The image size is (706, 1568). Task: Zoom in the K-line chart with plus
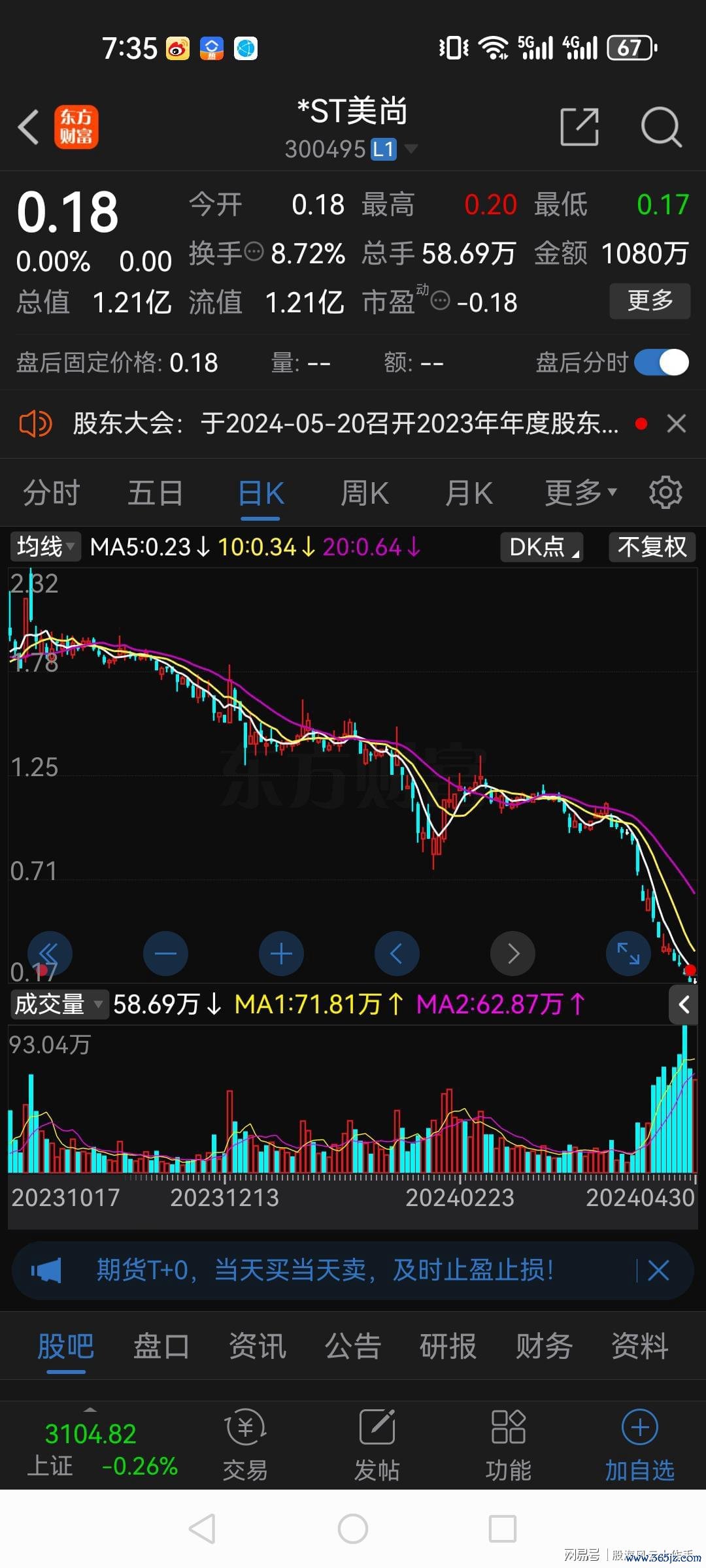(x=281, y=954)
